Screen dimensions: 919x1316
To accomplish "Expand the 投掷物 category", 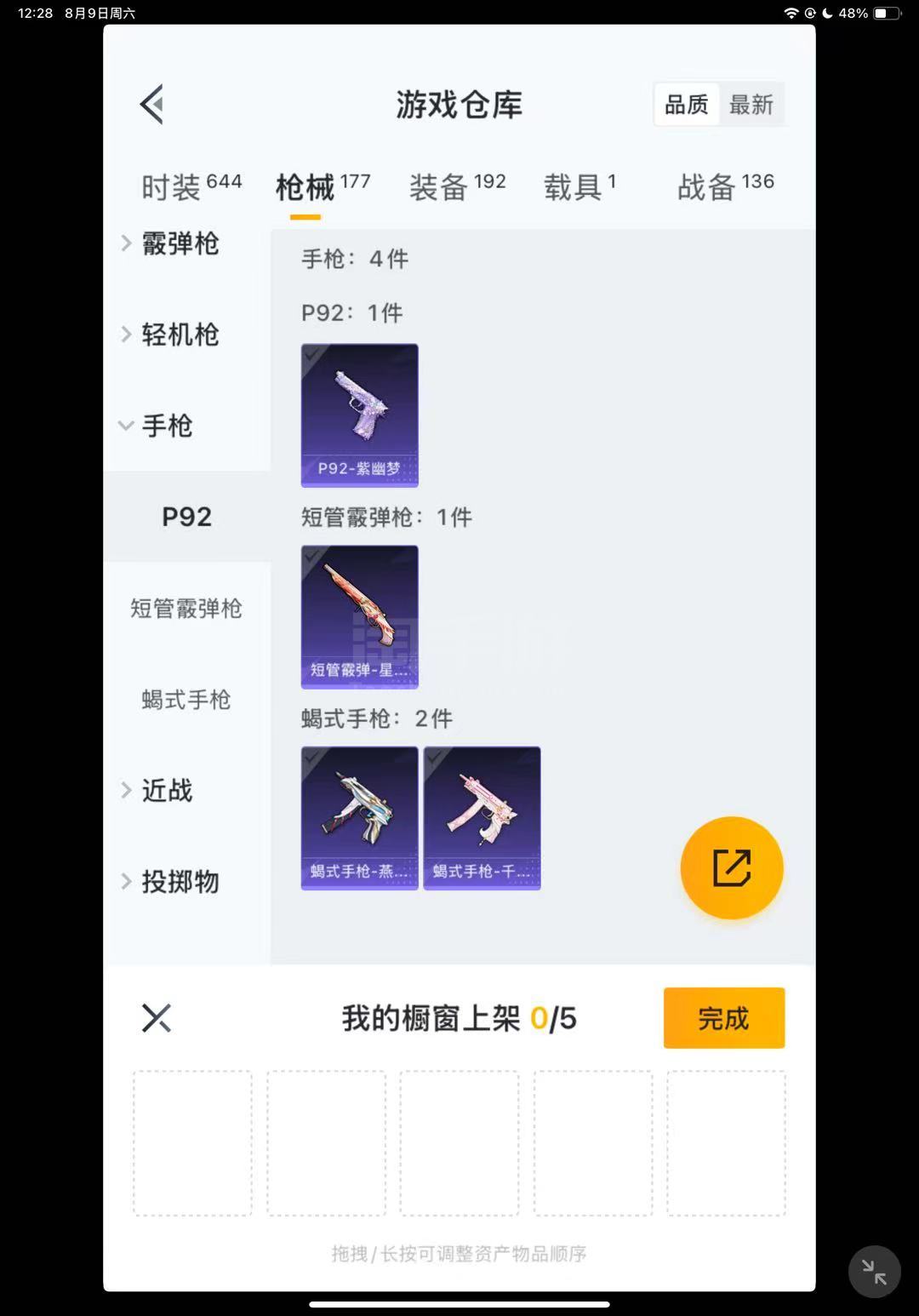I will [180, 882].
